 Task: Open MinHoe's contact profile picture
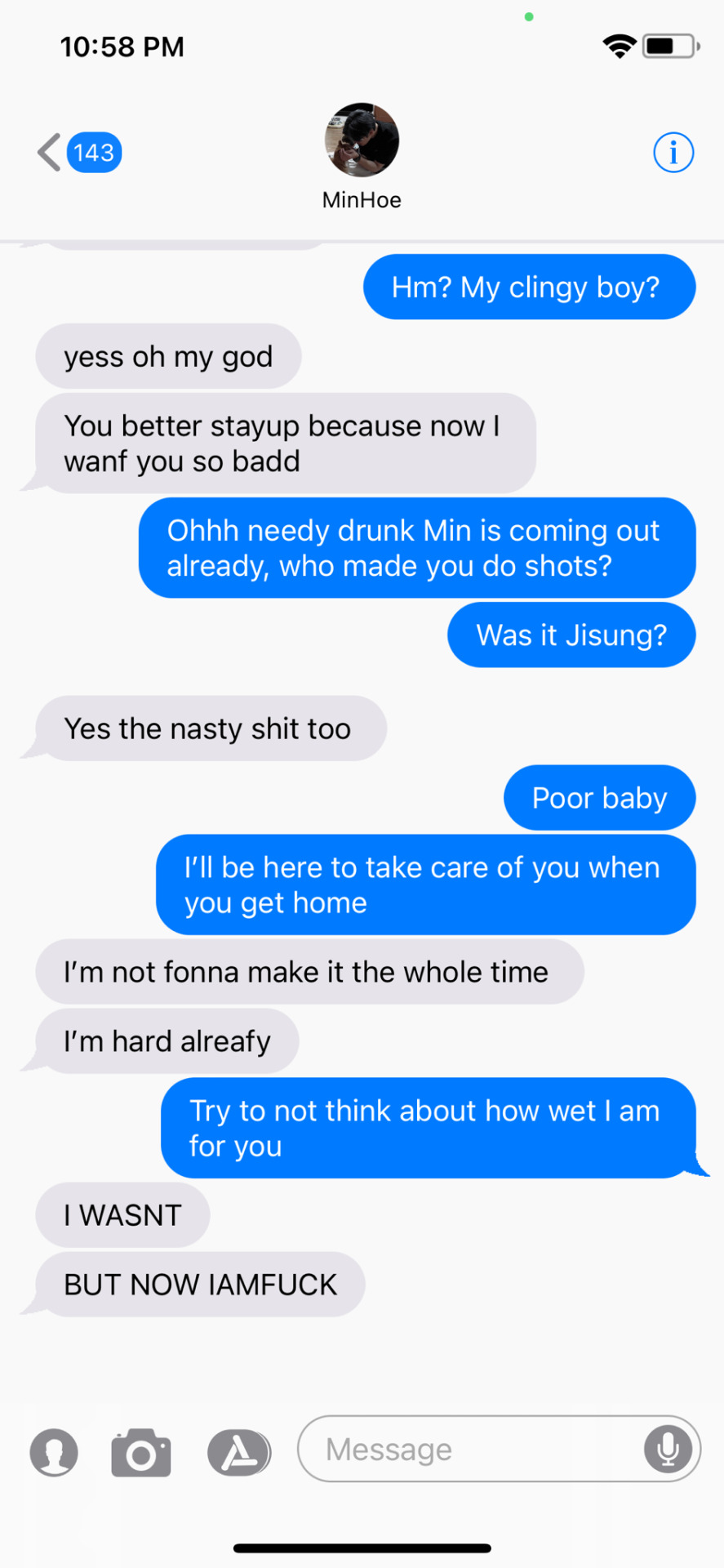[x=362, y=140]
